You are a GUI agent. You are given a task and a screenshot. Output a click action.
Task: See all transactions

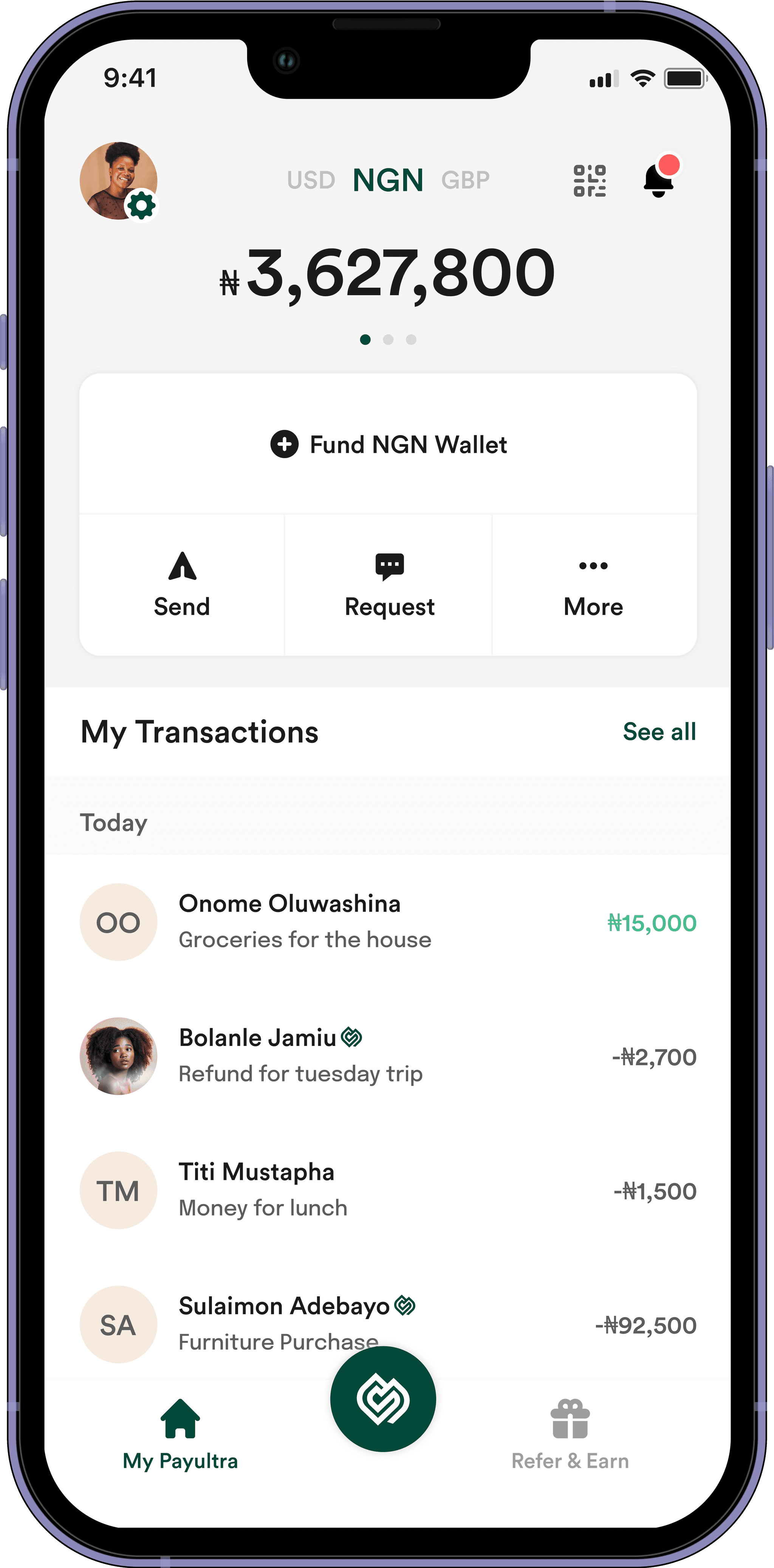pos(659,732)
